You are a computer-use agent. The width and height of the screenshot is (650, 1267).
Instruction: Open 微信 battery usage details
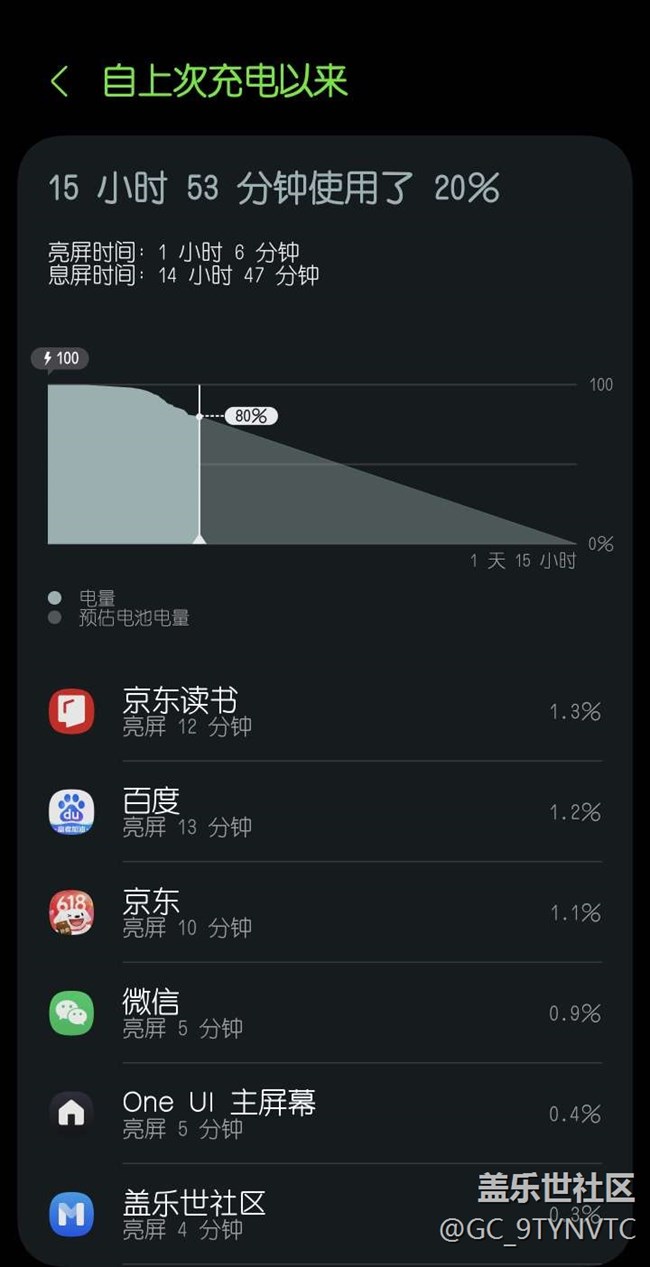(325, 1013)
